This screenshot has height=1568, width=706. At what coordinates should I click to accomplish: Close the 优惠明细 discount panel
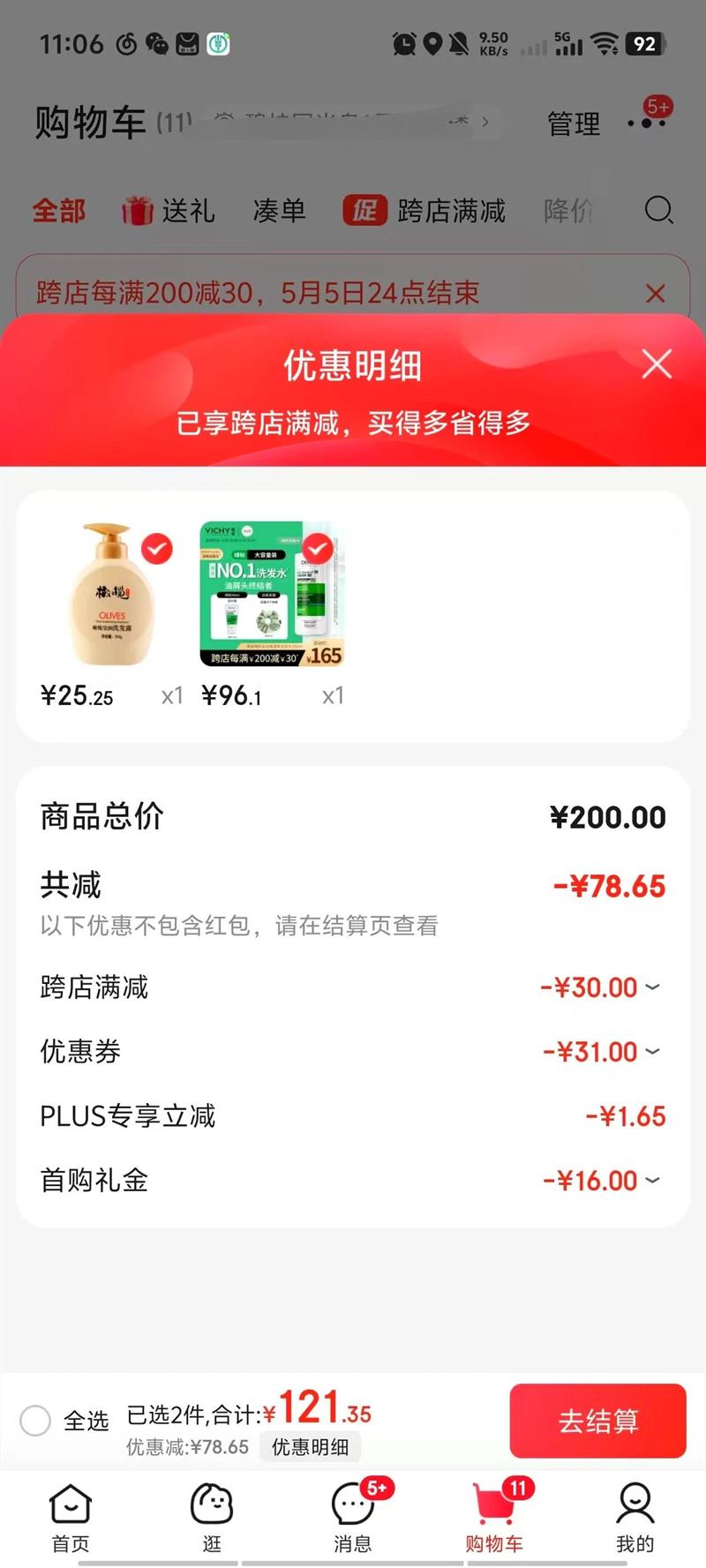click(657, 364)
